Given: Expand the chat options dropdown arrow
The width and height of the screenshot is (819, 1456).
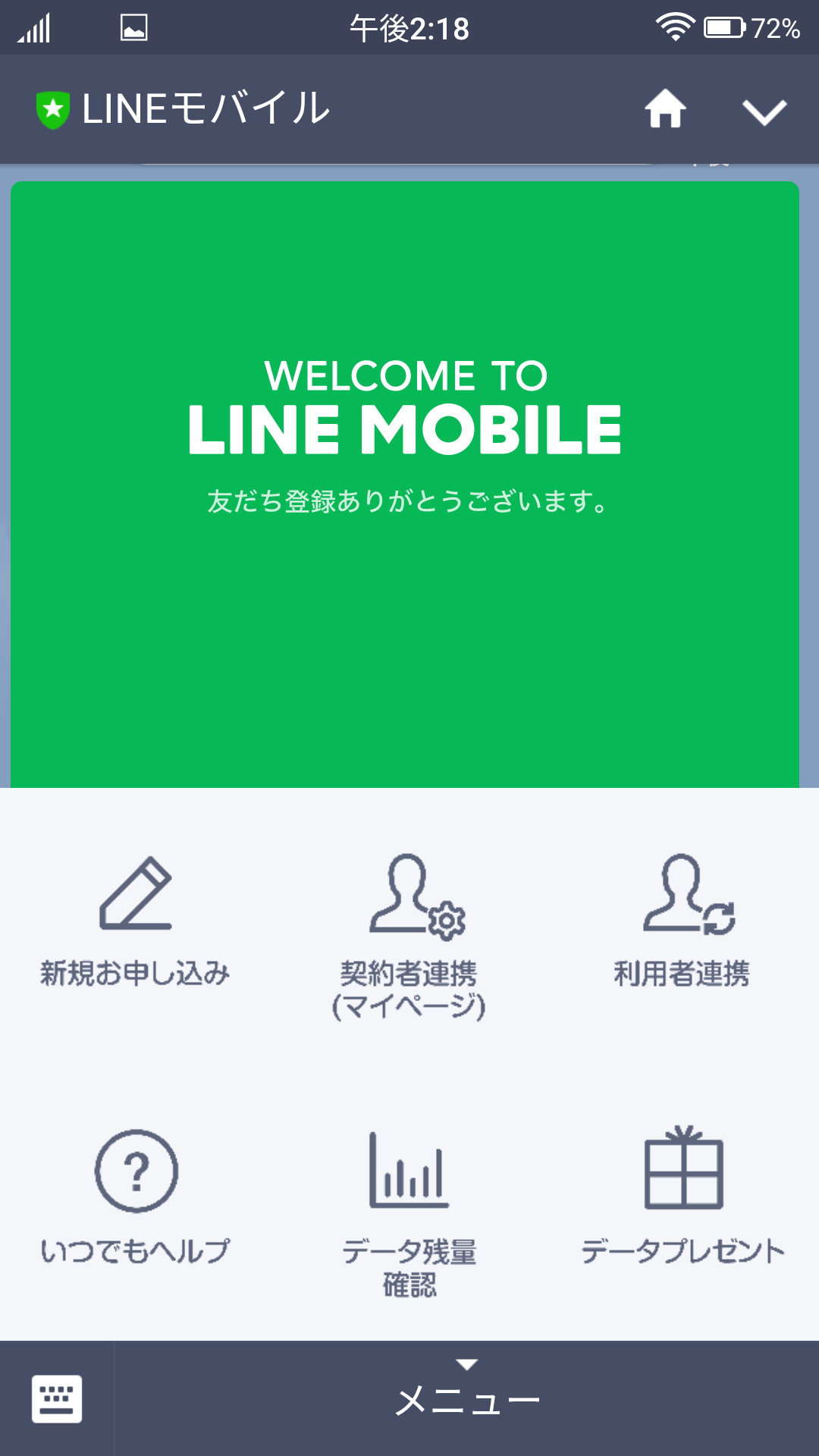Looking at the screenshot, I should tap(764, 111).
